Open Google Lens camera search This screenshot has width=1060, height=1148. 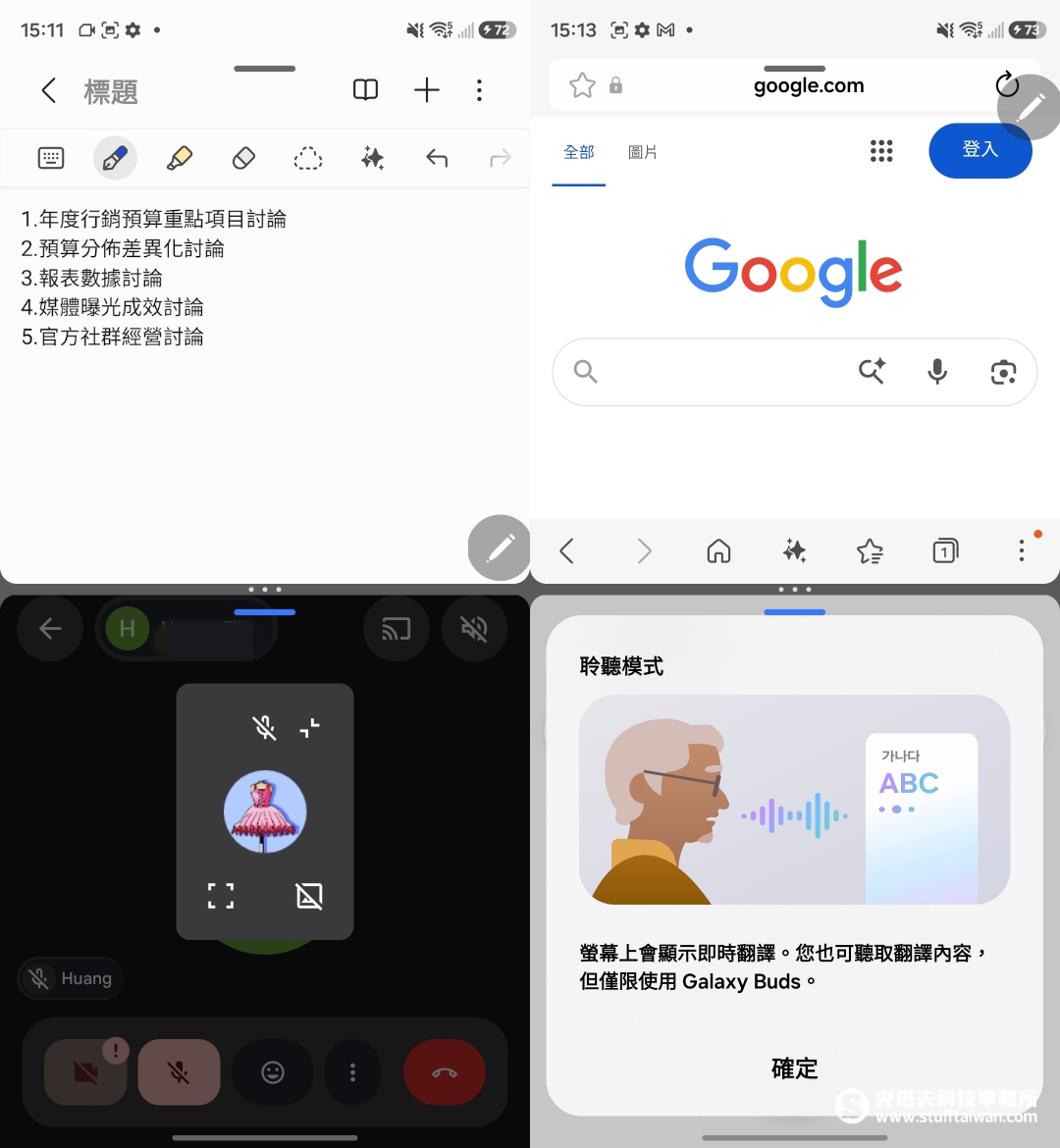[x=1003, y=372]
